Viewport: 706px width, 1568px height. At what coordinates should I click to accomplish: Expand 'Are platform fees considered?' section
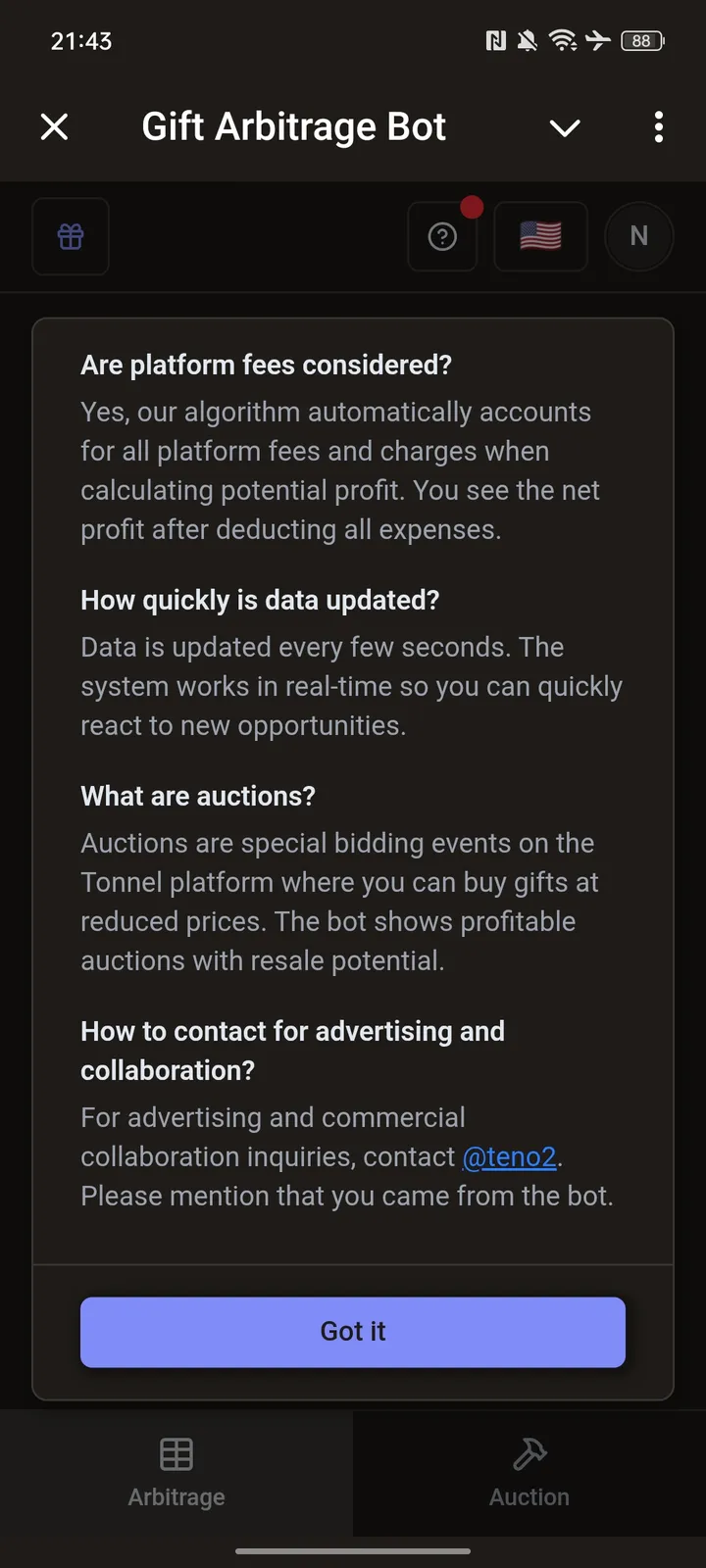(267, 365)
